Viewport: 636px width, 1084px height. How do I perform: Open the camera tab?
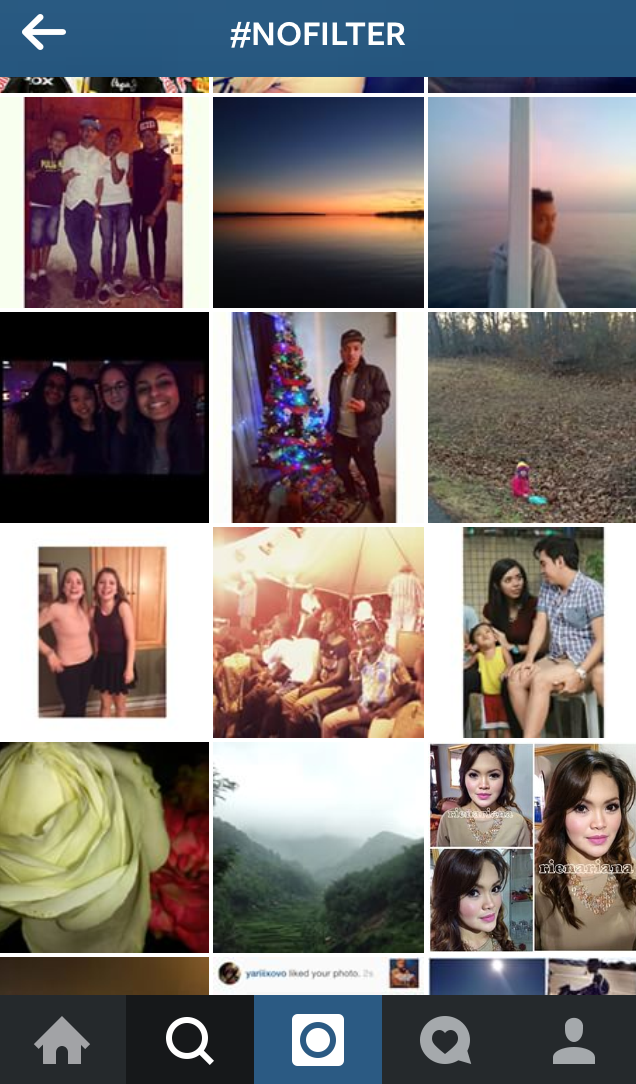(318, 1040)
